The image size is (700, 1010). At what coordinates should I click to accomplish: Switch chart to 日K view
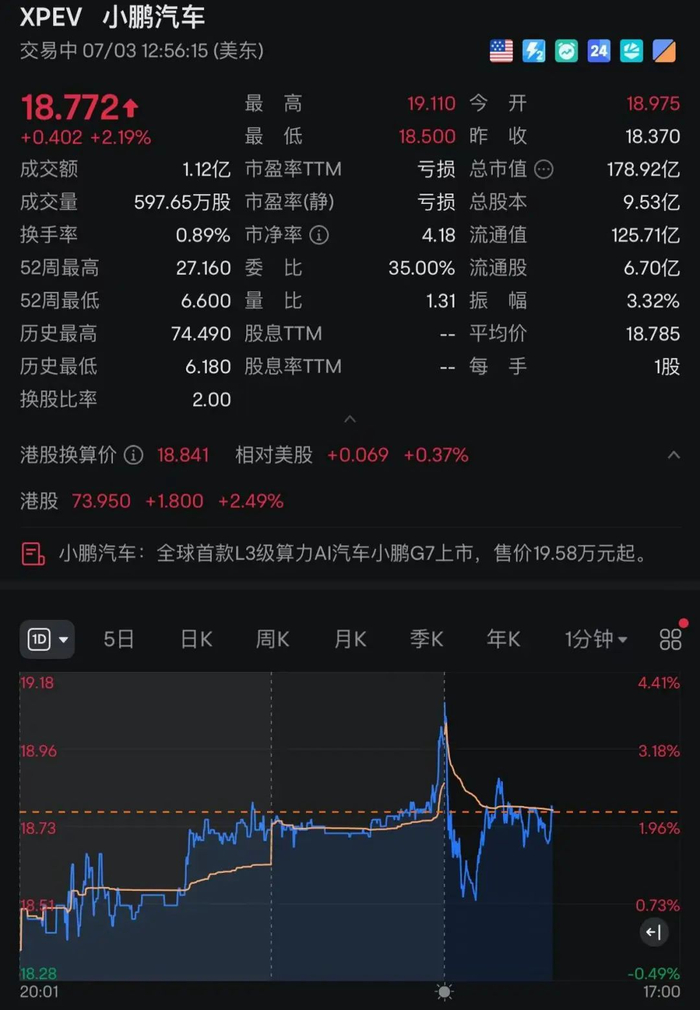tap(196, 639)
